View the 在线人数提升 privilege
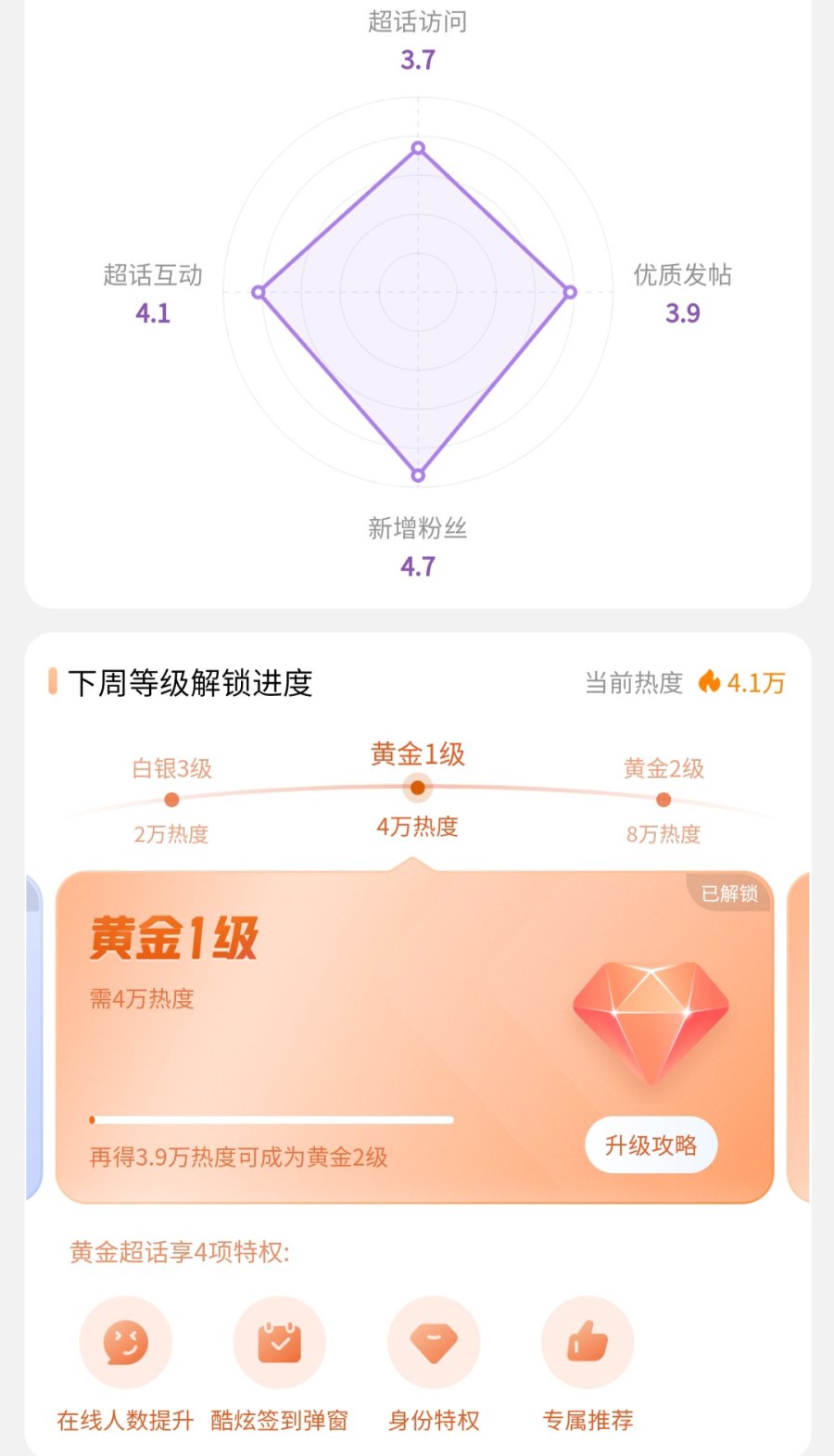This screenshot has height=1456, width=834. click(x=125, y=1343)
